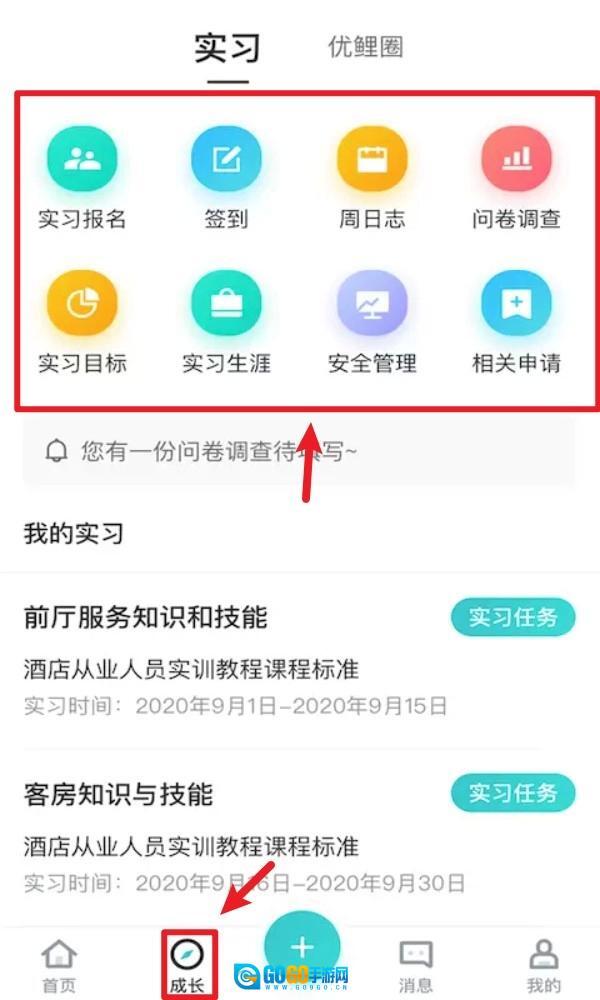Open 实习生涯 career section
Image resolution: width=600 pixels, height=1000 pixels.
(226, 303)
